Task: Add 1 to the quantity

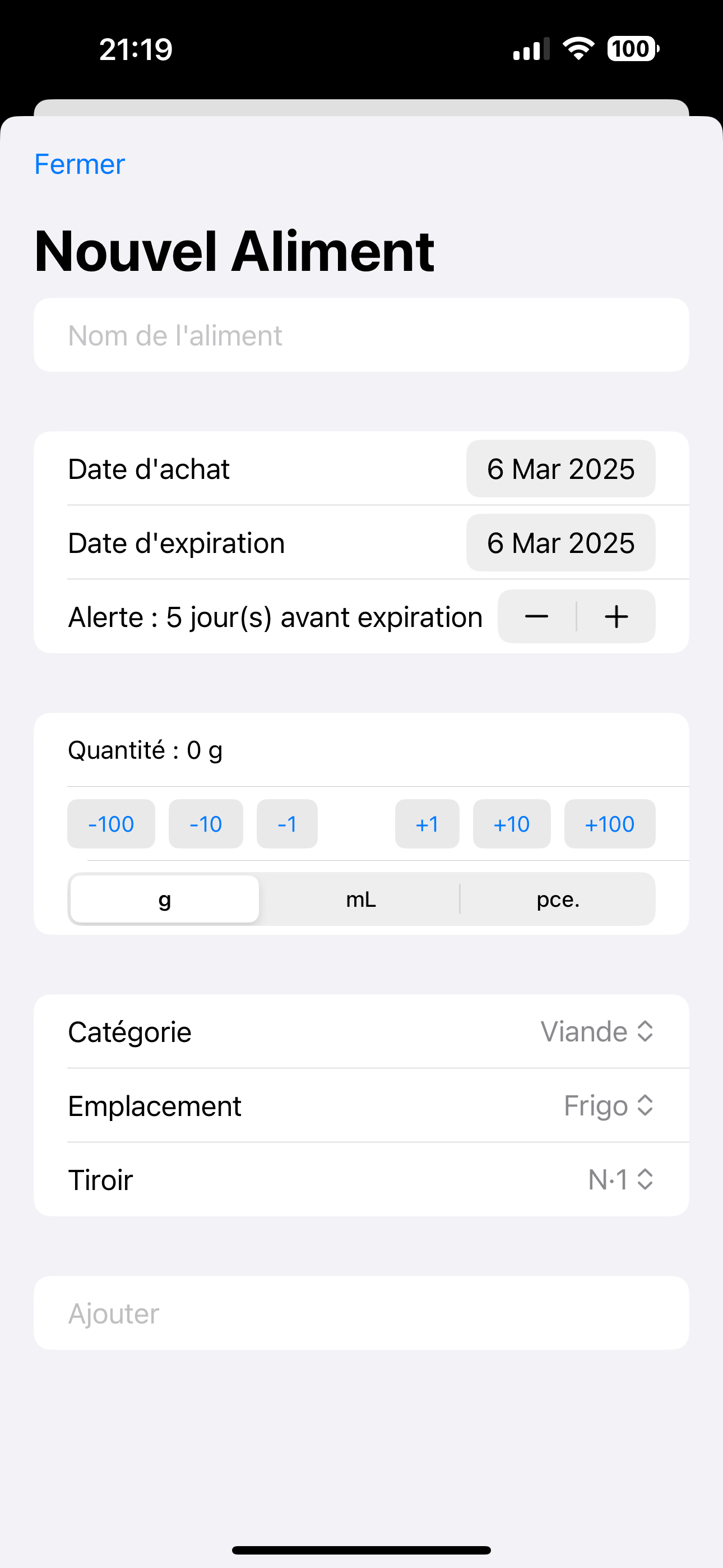Action: tap(427, 824)
